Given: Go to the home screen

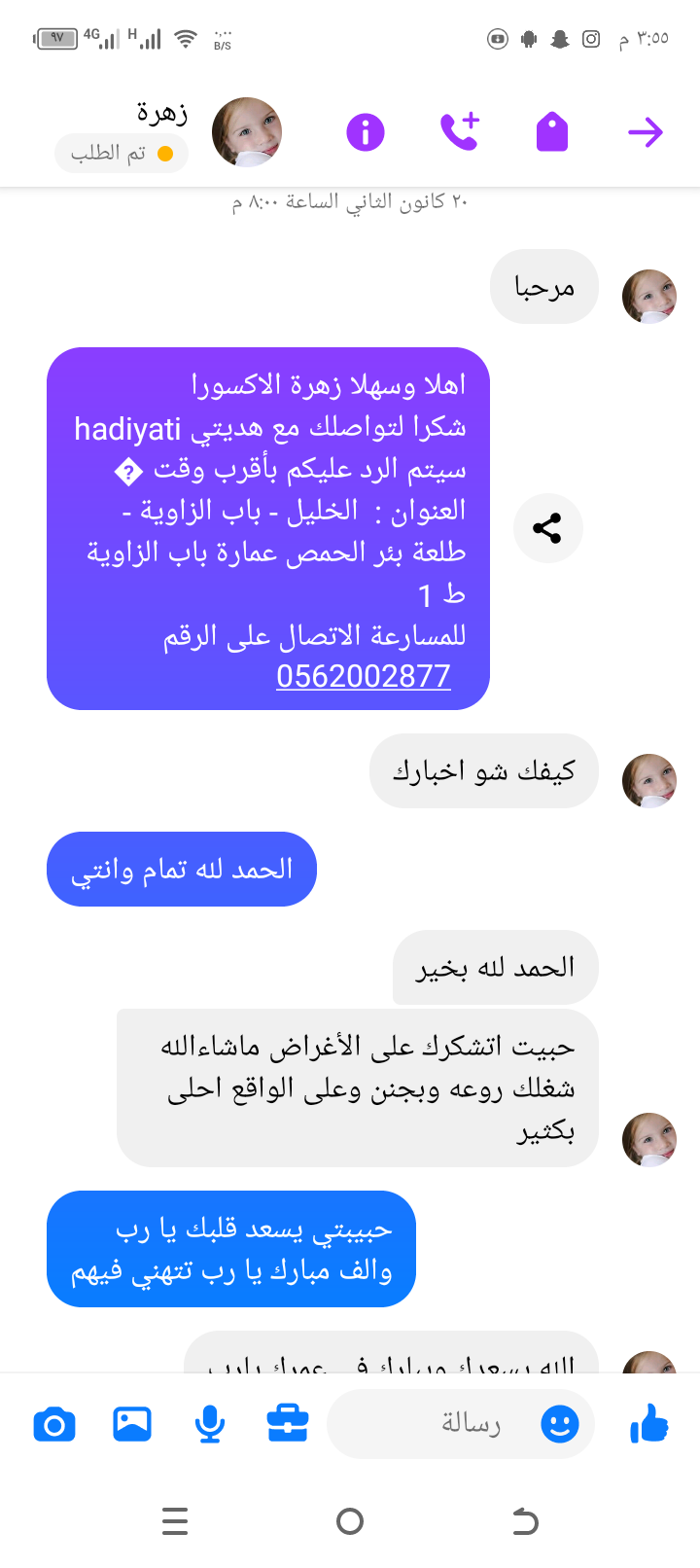Looking at the screenshot, I should coord(350,1520).
